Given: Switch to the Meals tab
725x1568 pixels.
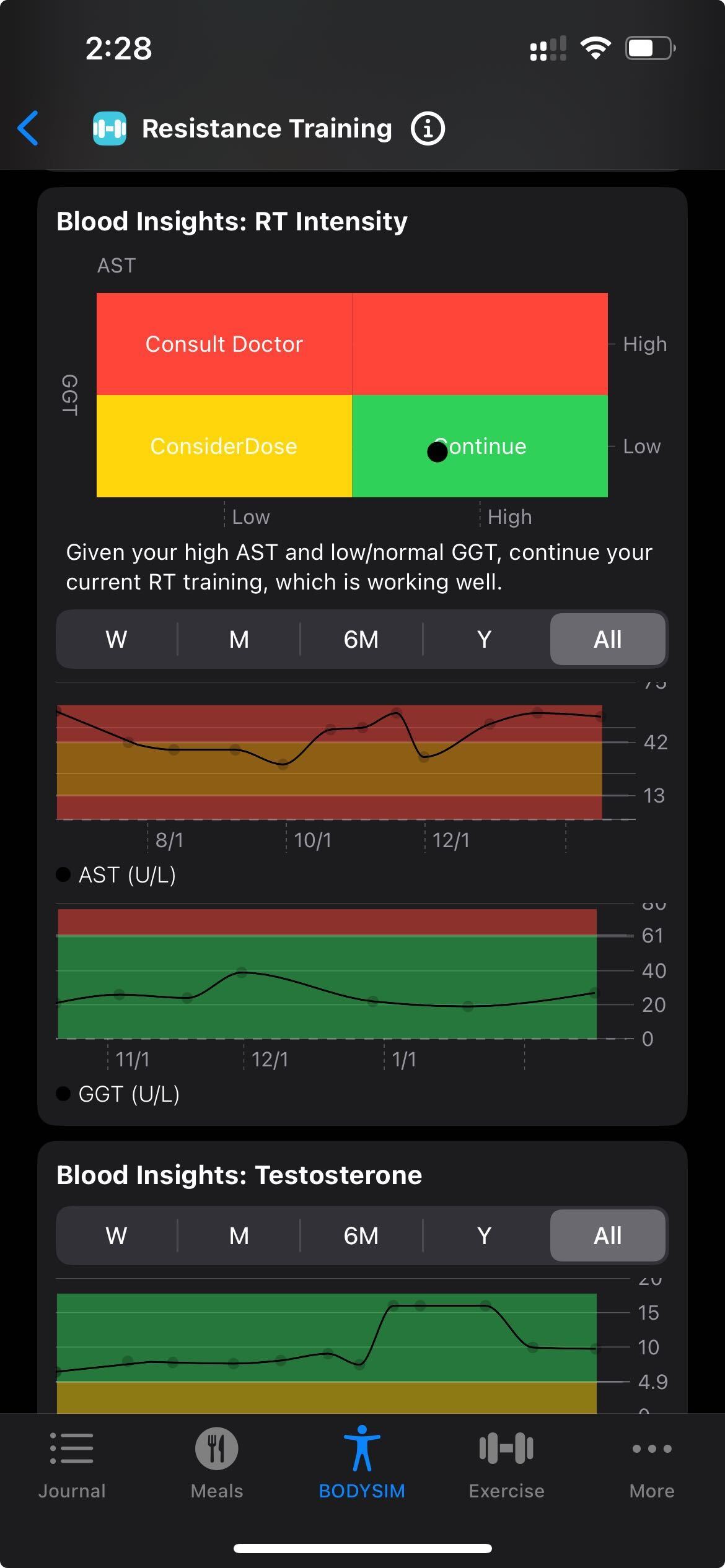Looking at the screenshot, I should tap(217, 1465).
